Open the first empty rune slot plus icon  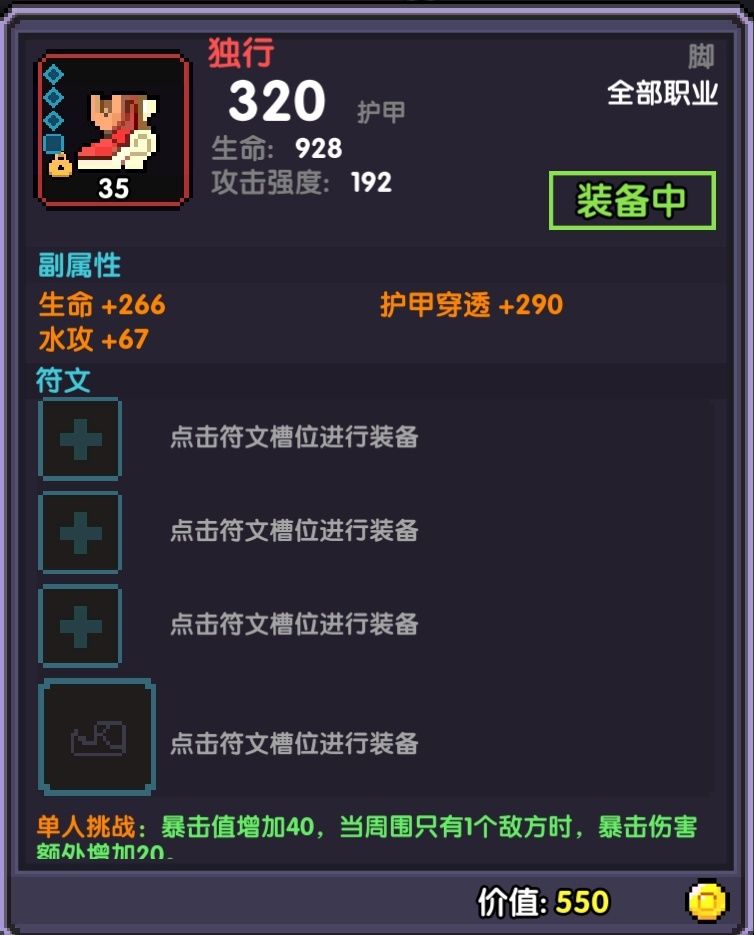click(79, 439)
